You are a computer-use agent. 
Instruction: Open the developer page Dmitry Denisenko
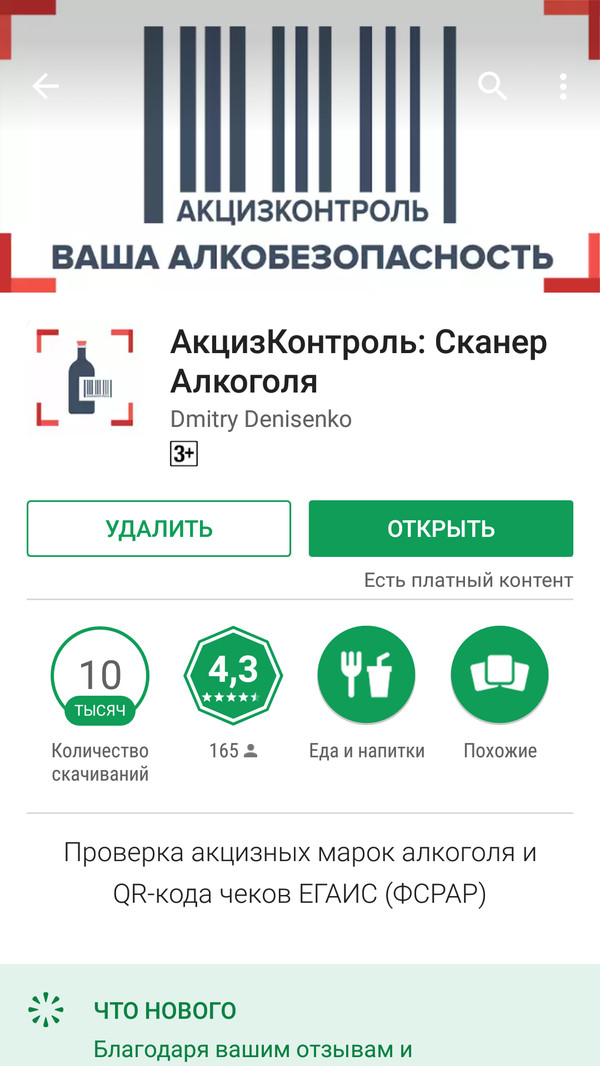(x=261, y=419)
